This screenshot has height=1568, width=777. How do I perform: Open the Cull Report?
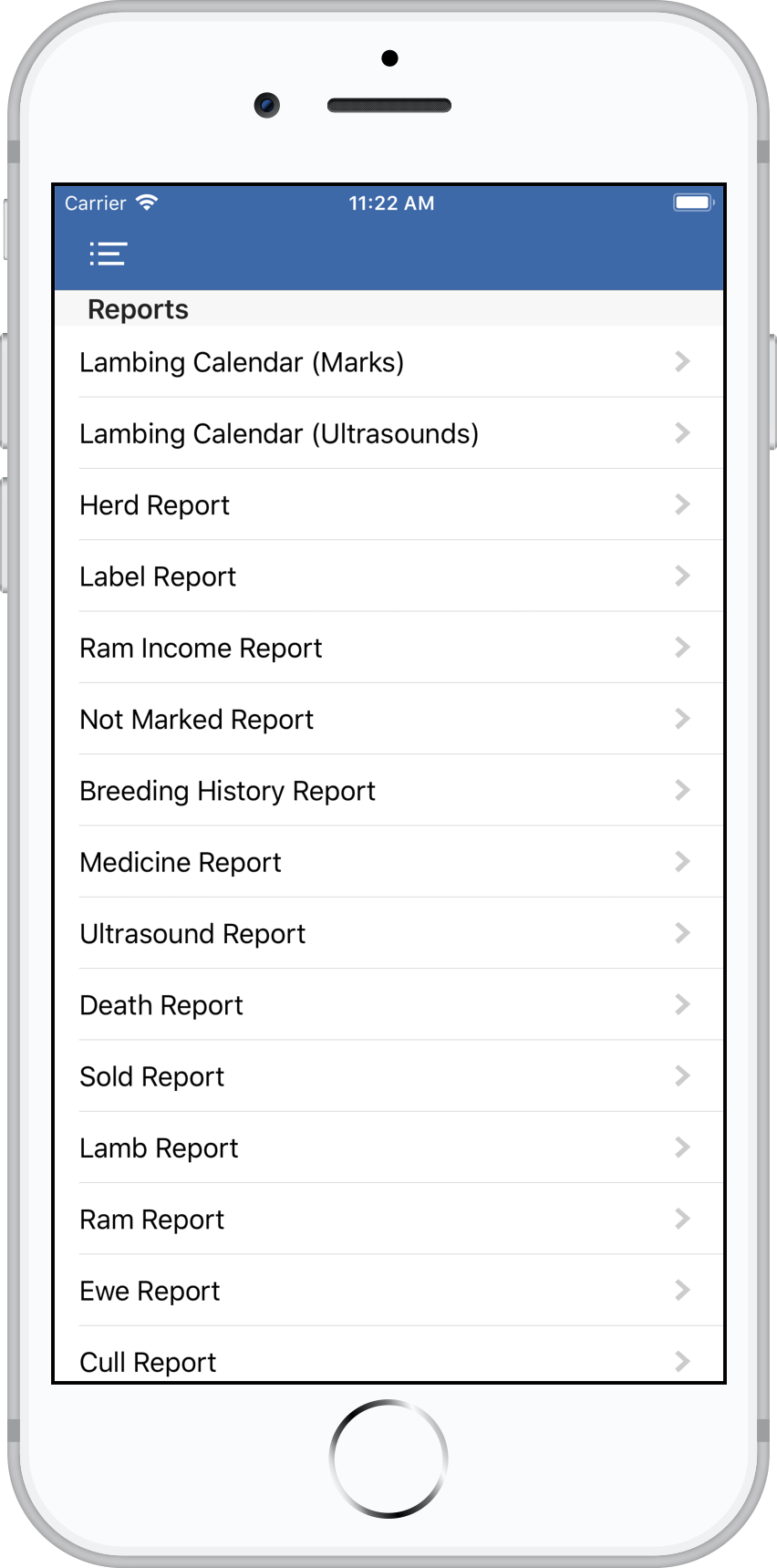388,1360
